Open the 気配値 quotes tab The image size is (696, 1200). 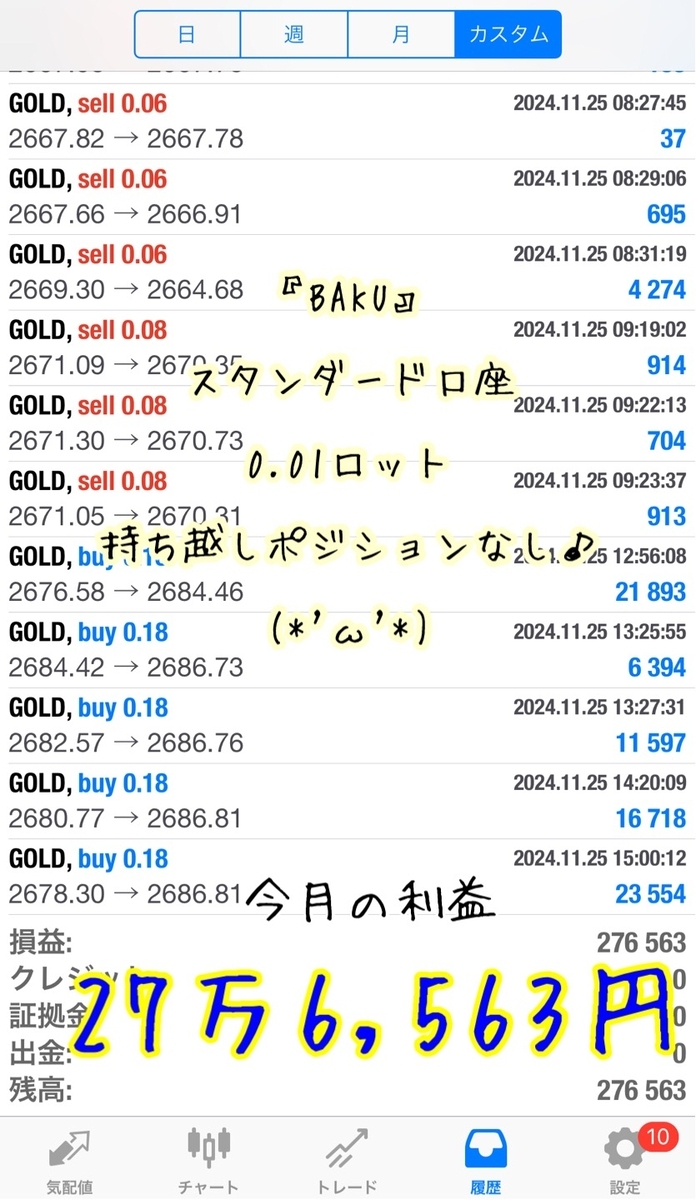pos(69,1158)
